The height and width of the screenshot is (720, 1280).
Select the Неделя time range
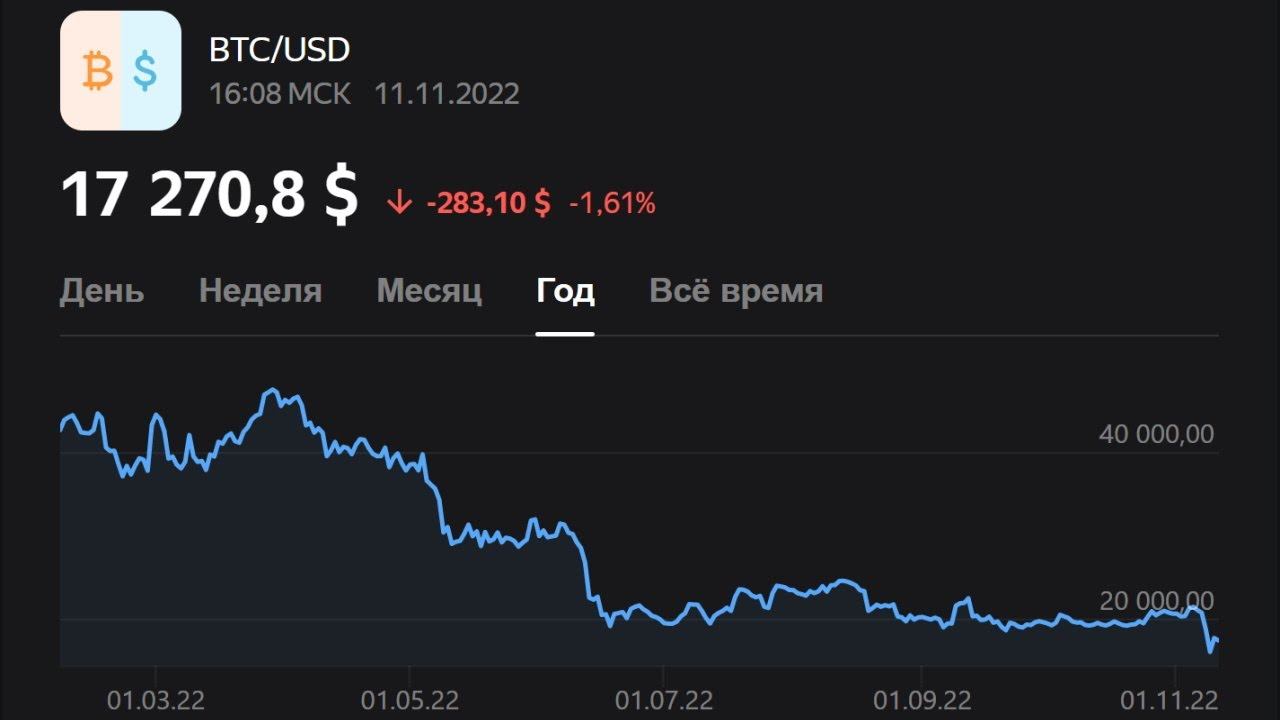click(260, 291)
